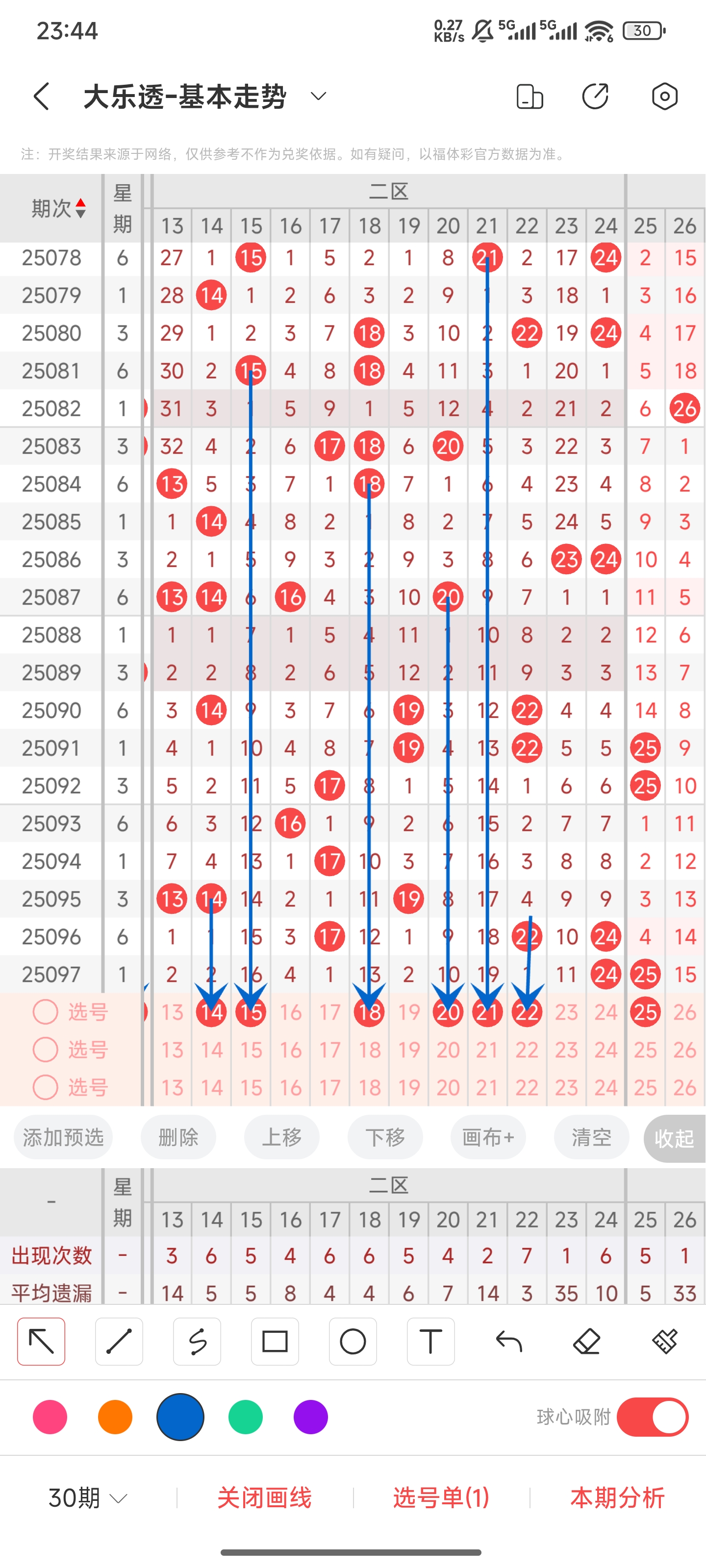Tap 关闭画线 to exit drawing

coord(265,1498)
